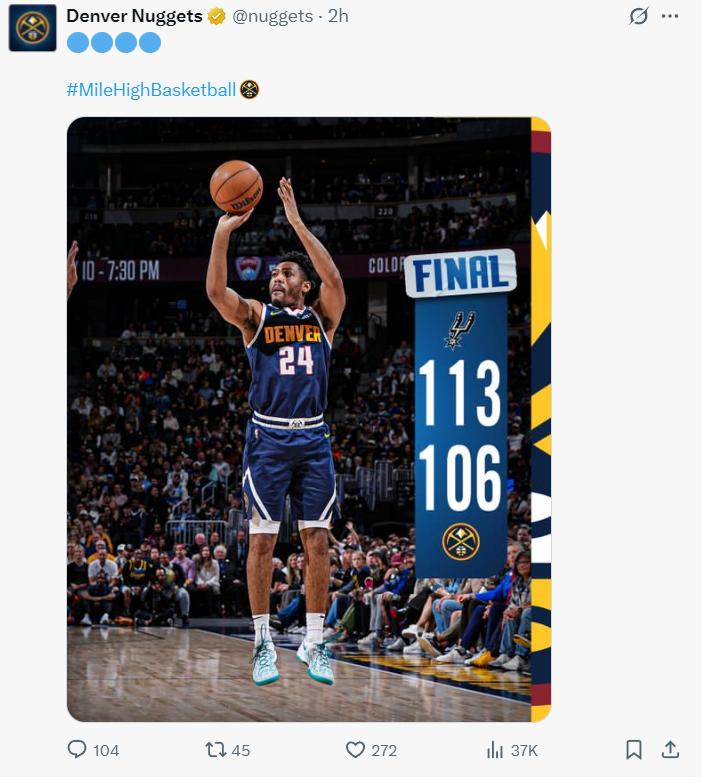The height and width of the screenshot is (783, 701).
Task: Share the Nuggets tweet
Action: coord(670,749)
